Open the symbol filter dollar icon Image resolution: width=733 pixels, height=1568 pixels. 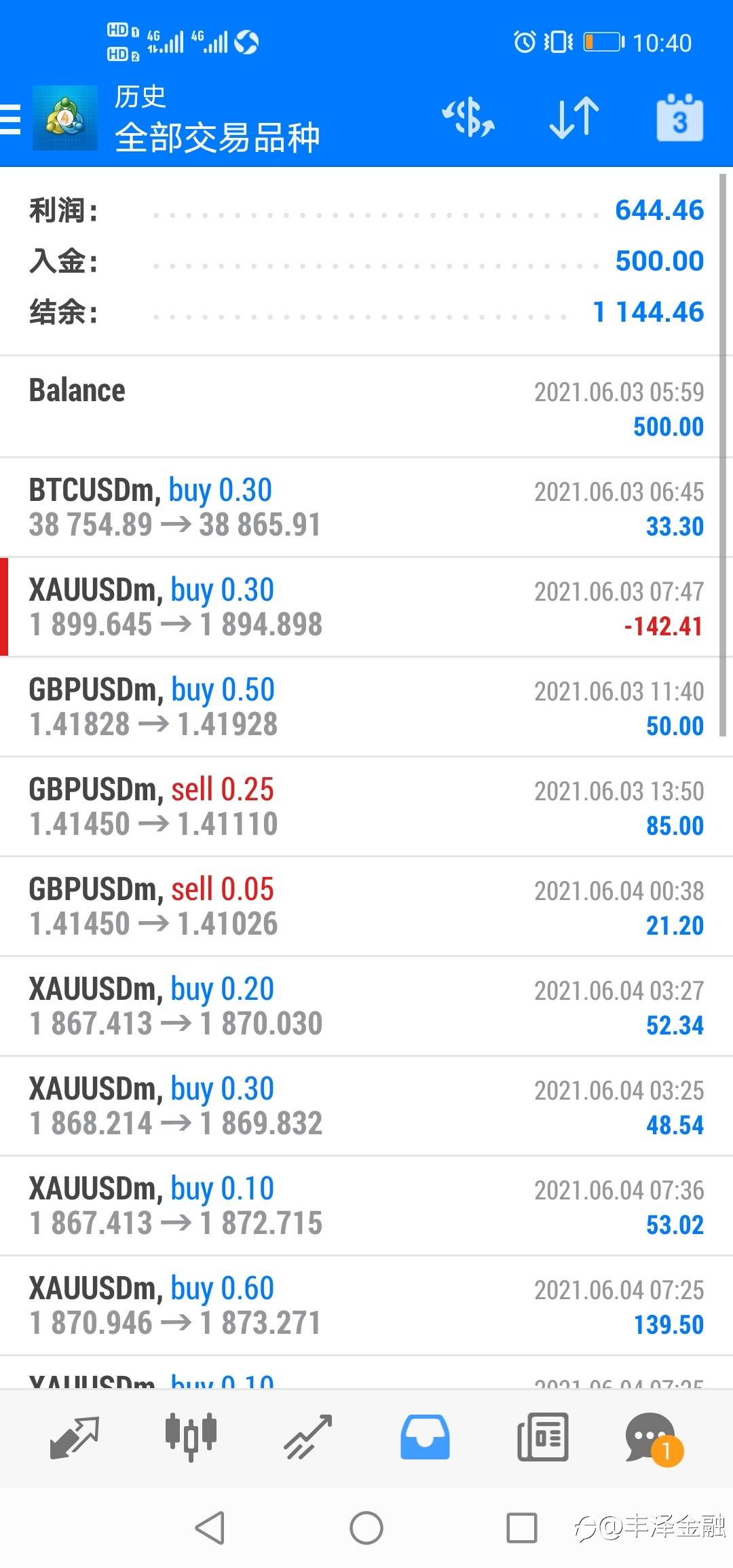468,118
